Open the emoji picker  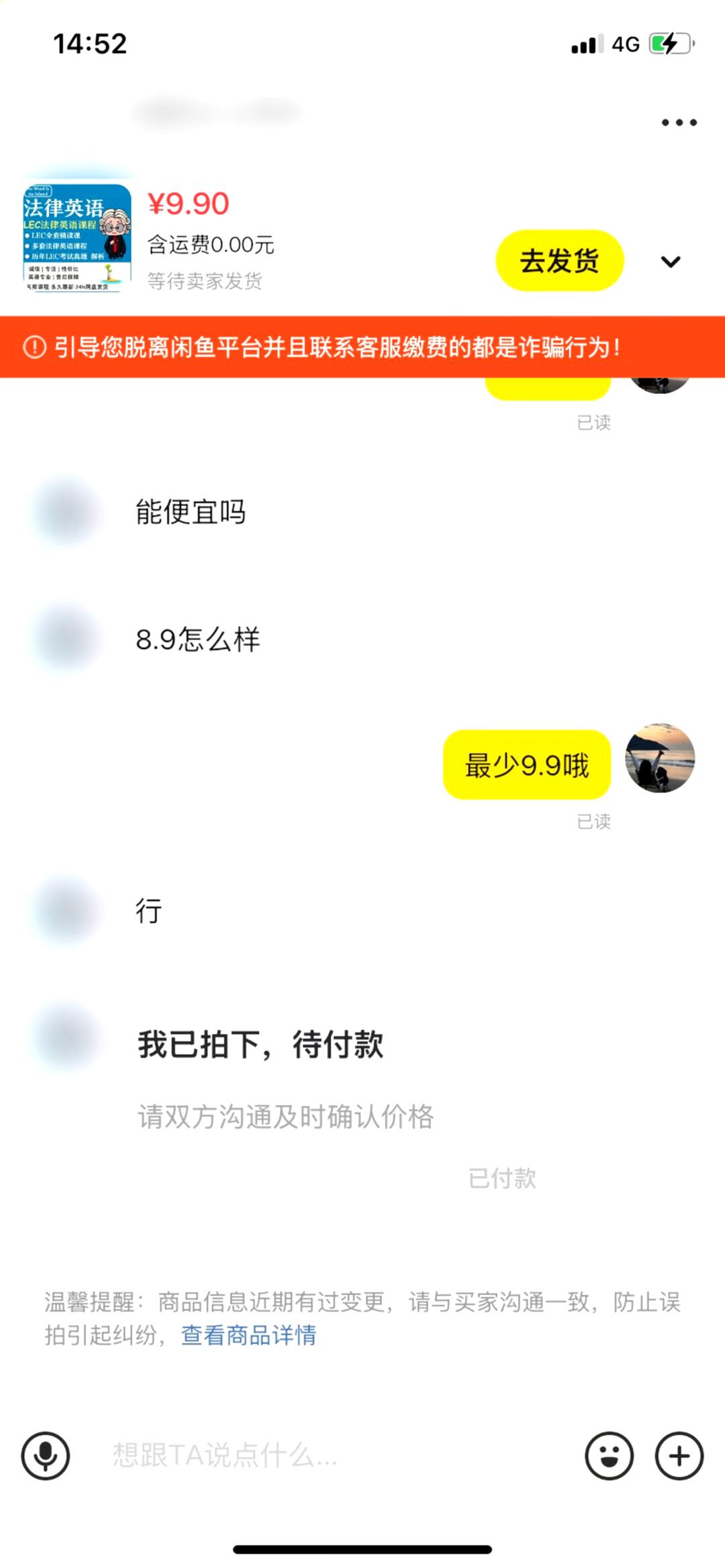click(609, 1456)
